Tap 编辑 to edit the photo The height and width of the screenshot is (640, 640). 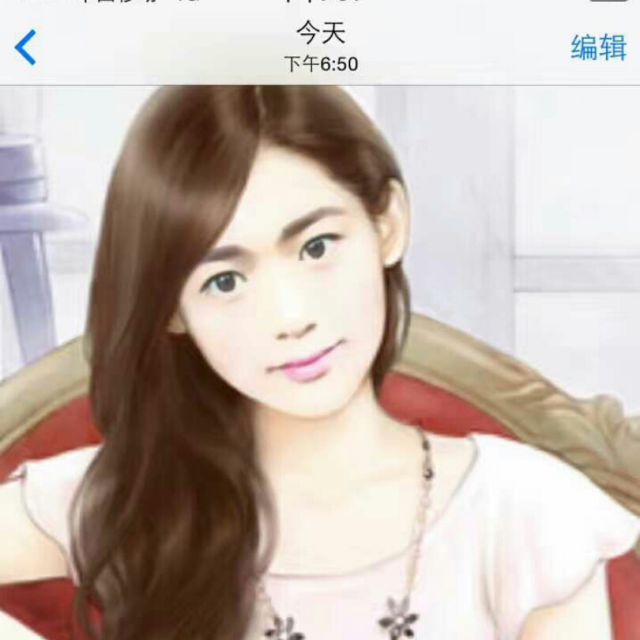click(598, 47)
